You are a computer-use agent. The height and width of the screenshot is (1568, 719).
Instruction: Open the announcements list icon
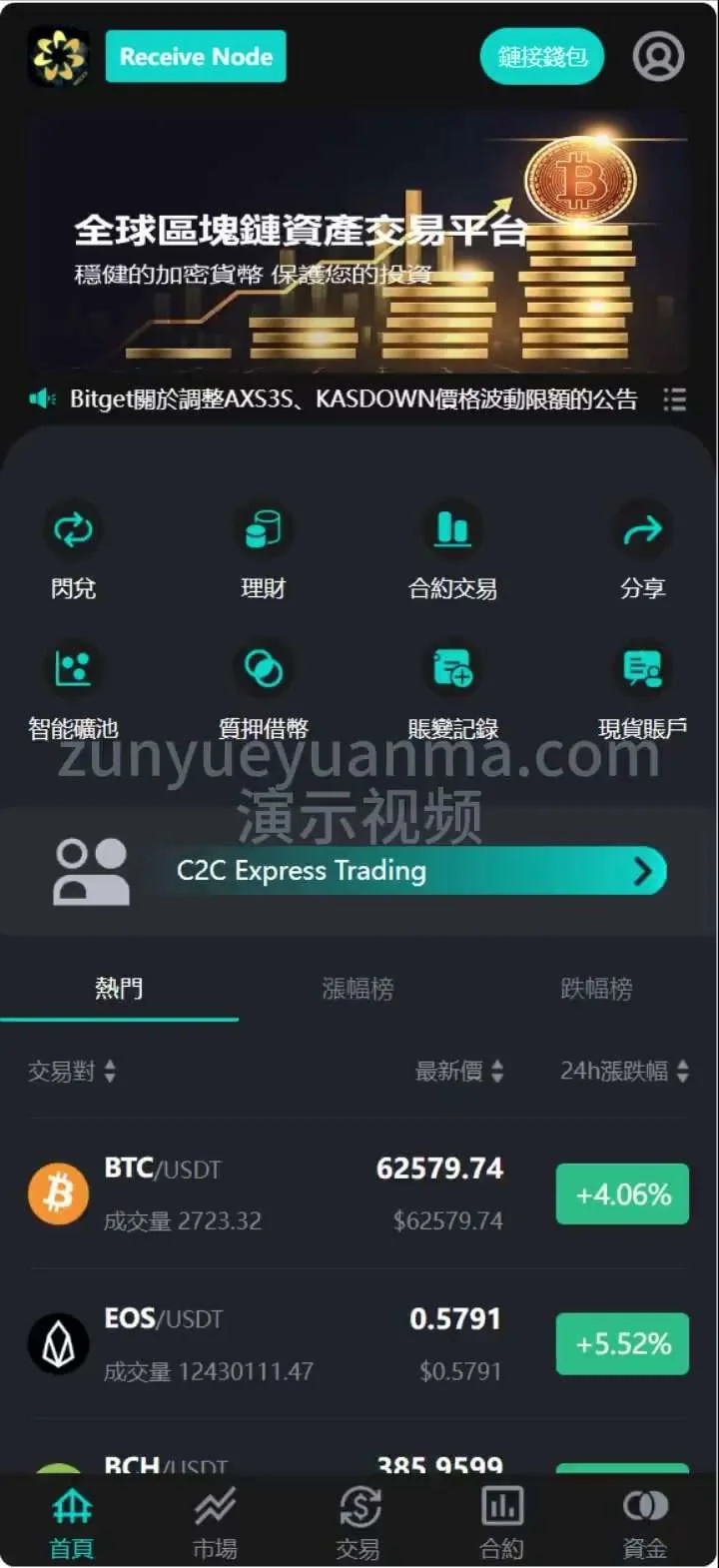[674, 399]
